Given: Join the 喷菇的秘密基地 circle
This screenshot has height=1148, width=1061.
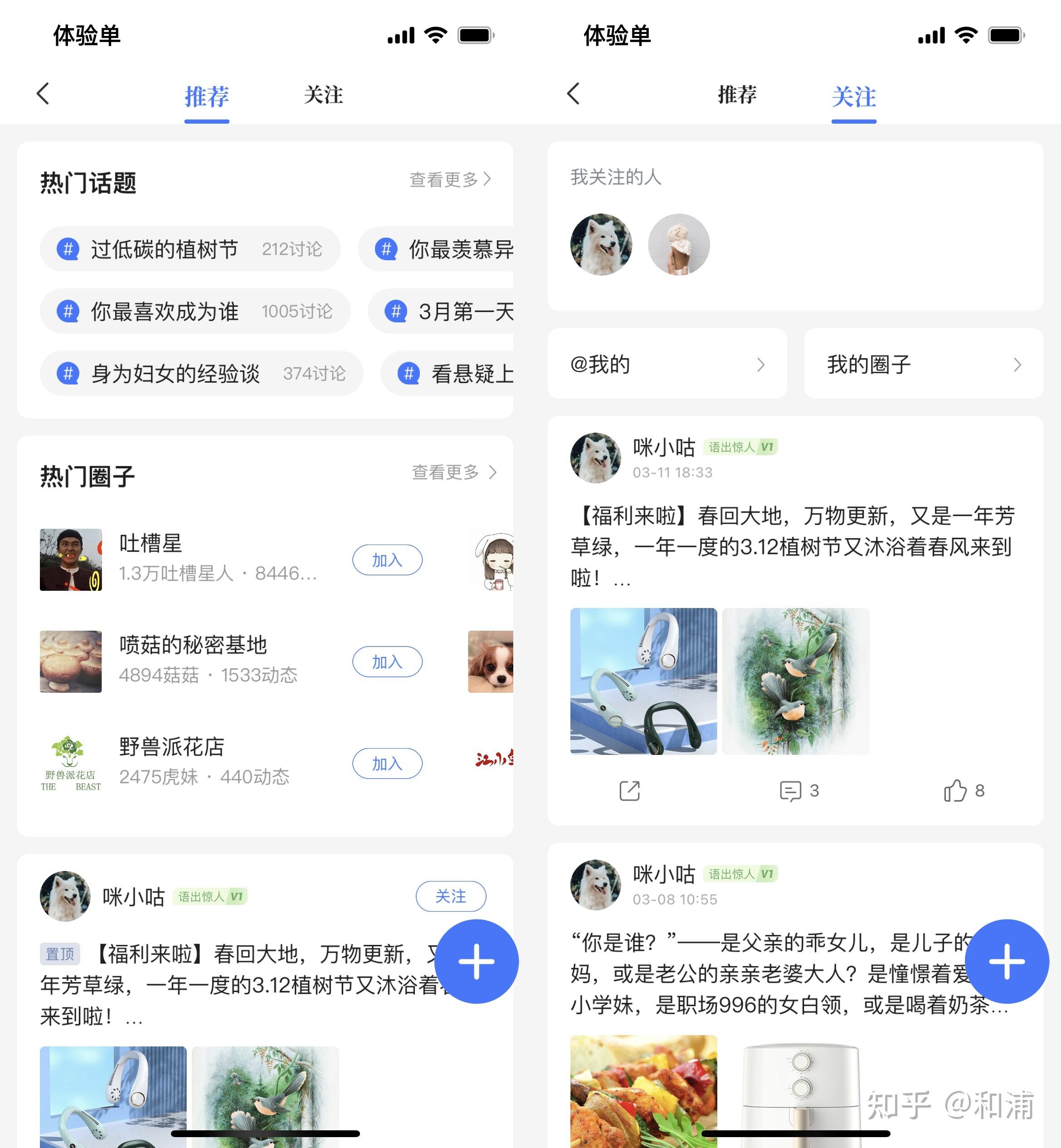Looking at the screenshot, I should coord(387,662).
